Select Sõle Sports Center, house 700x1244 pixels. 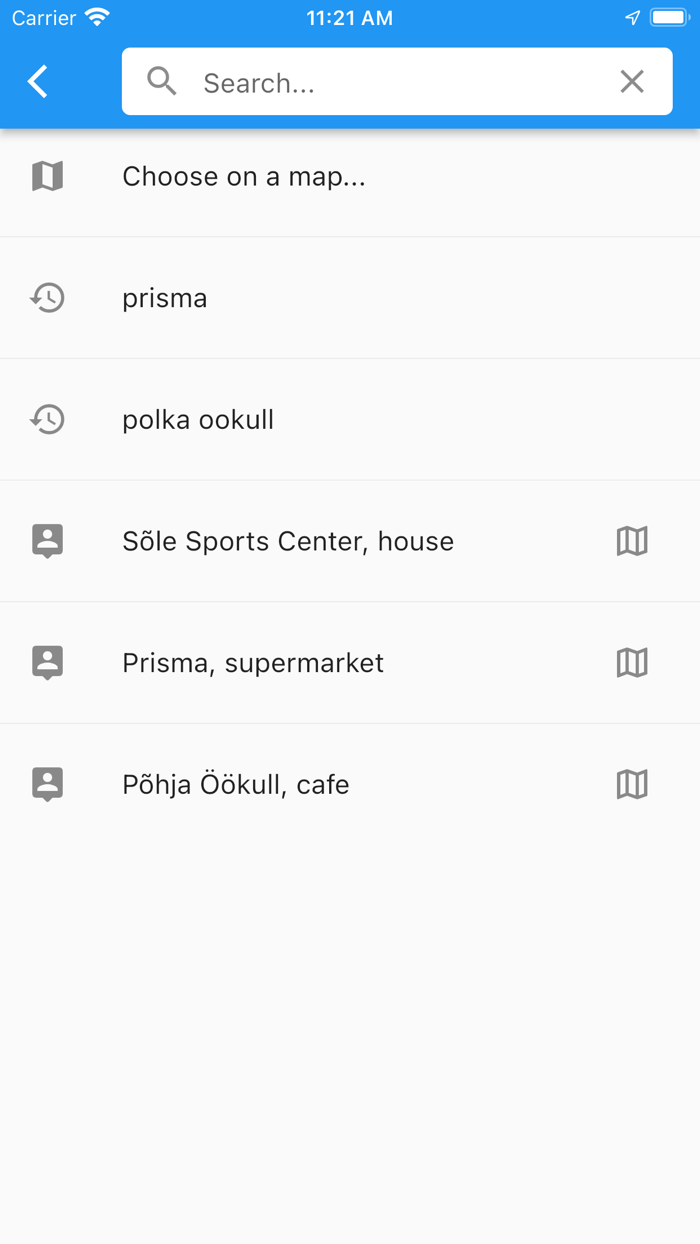coord(288,541)
